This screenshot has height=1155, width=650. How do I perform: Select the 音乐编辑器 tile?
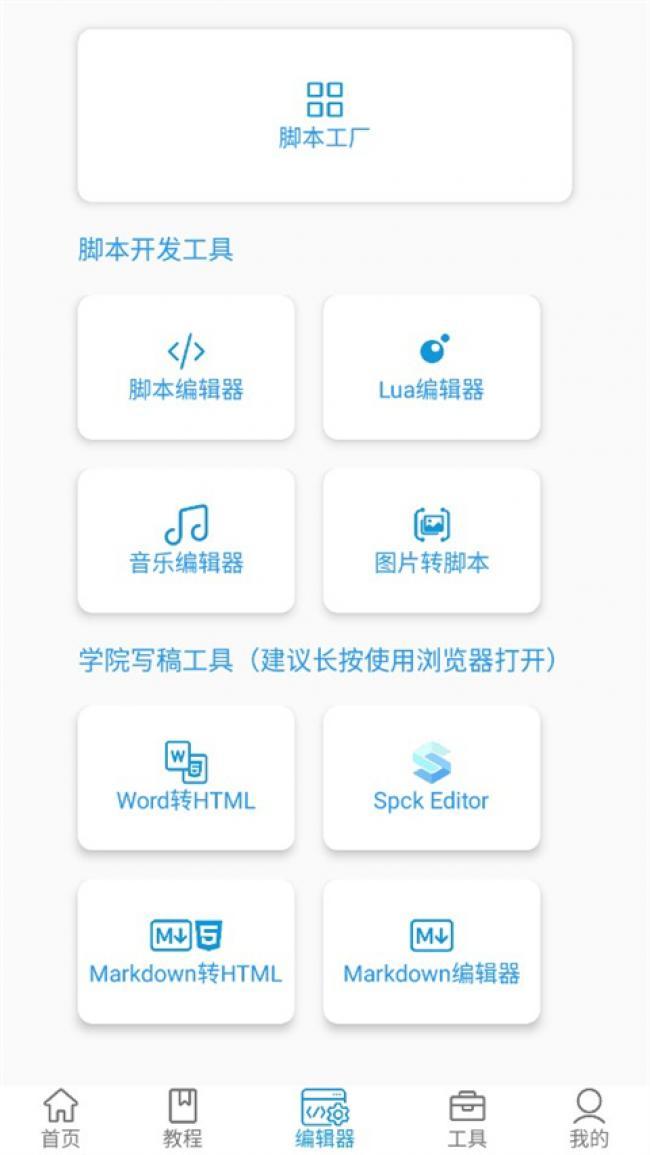click(x=186, y=540)
